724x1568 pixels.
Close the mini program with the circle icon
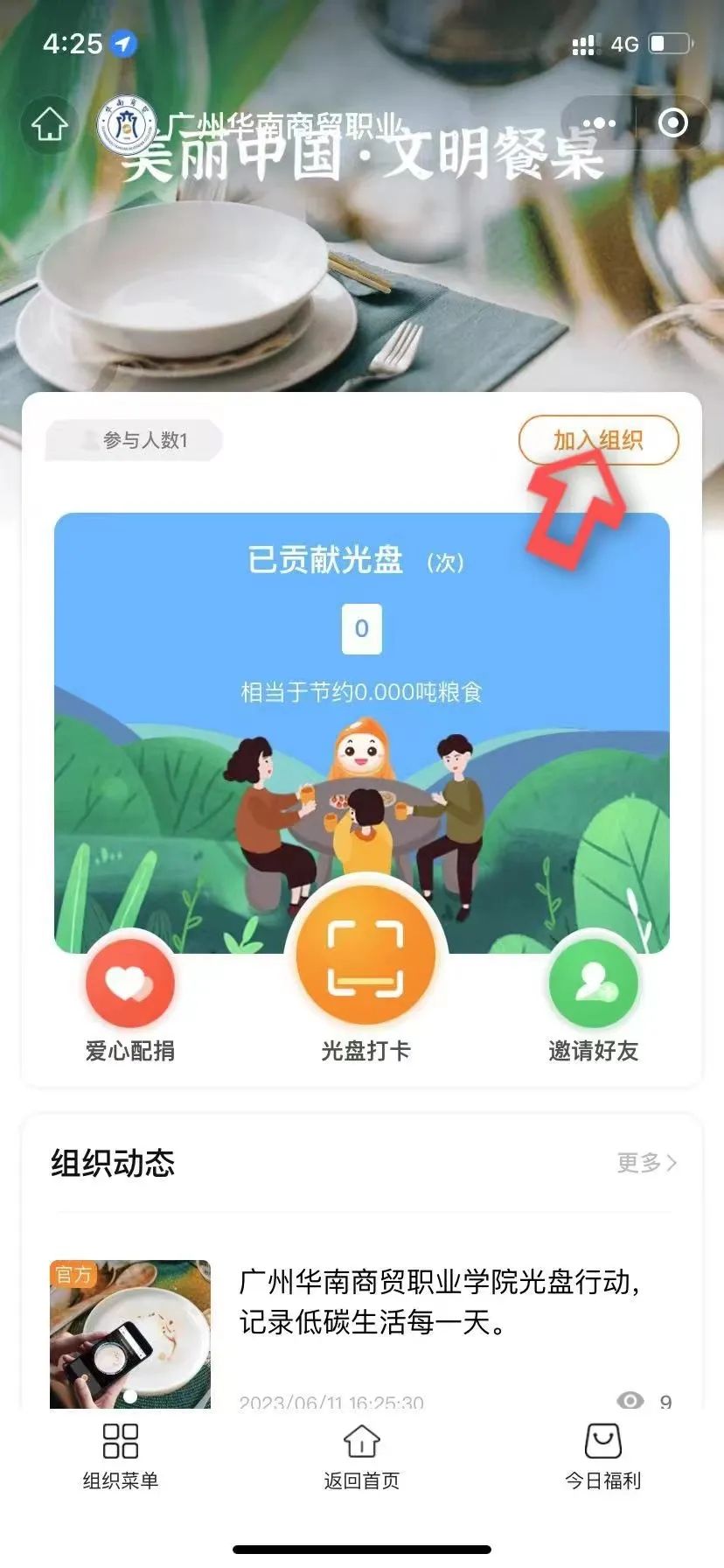click(672, 123)
